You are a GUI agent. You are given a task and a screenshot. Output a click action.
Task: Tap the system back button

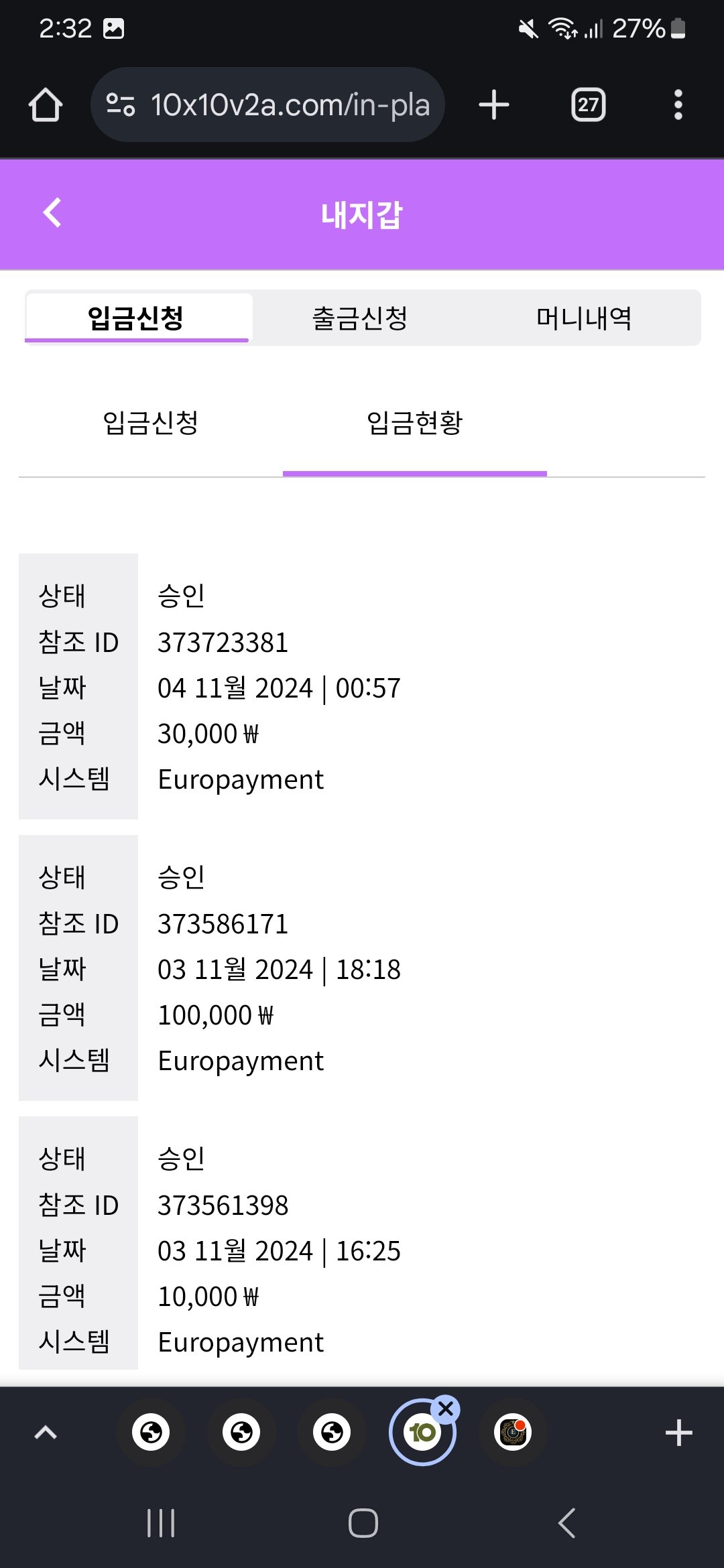coord(566,1523)
